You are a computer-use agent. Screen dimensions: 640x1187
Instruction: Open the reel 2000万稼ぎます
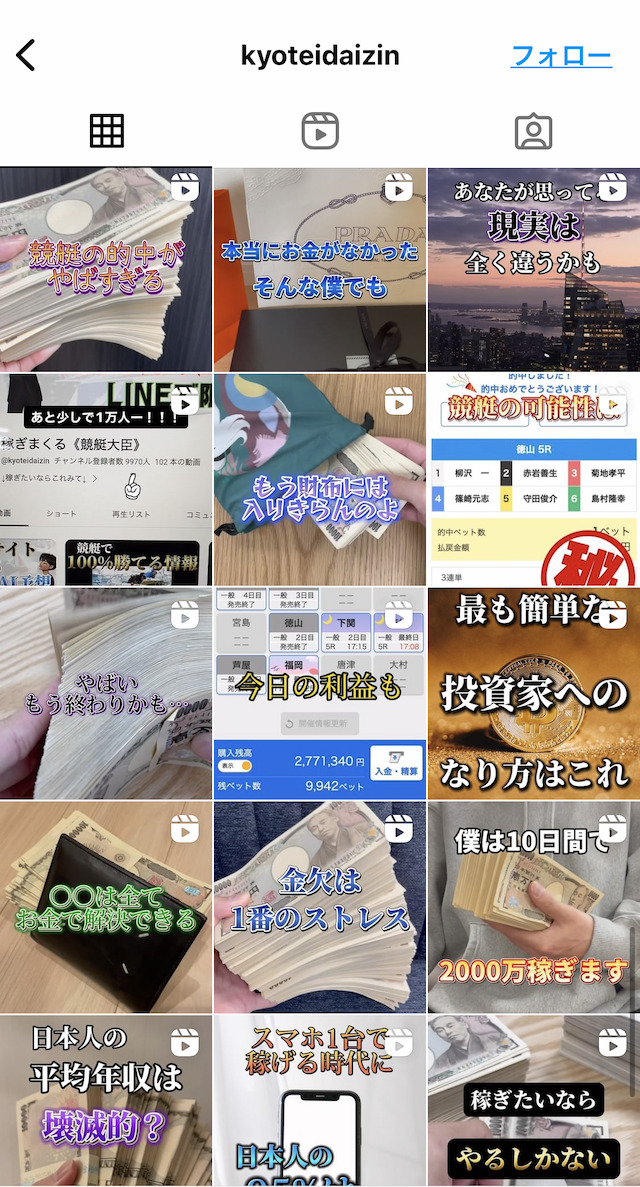click(534, 908)
